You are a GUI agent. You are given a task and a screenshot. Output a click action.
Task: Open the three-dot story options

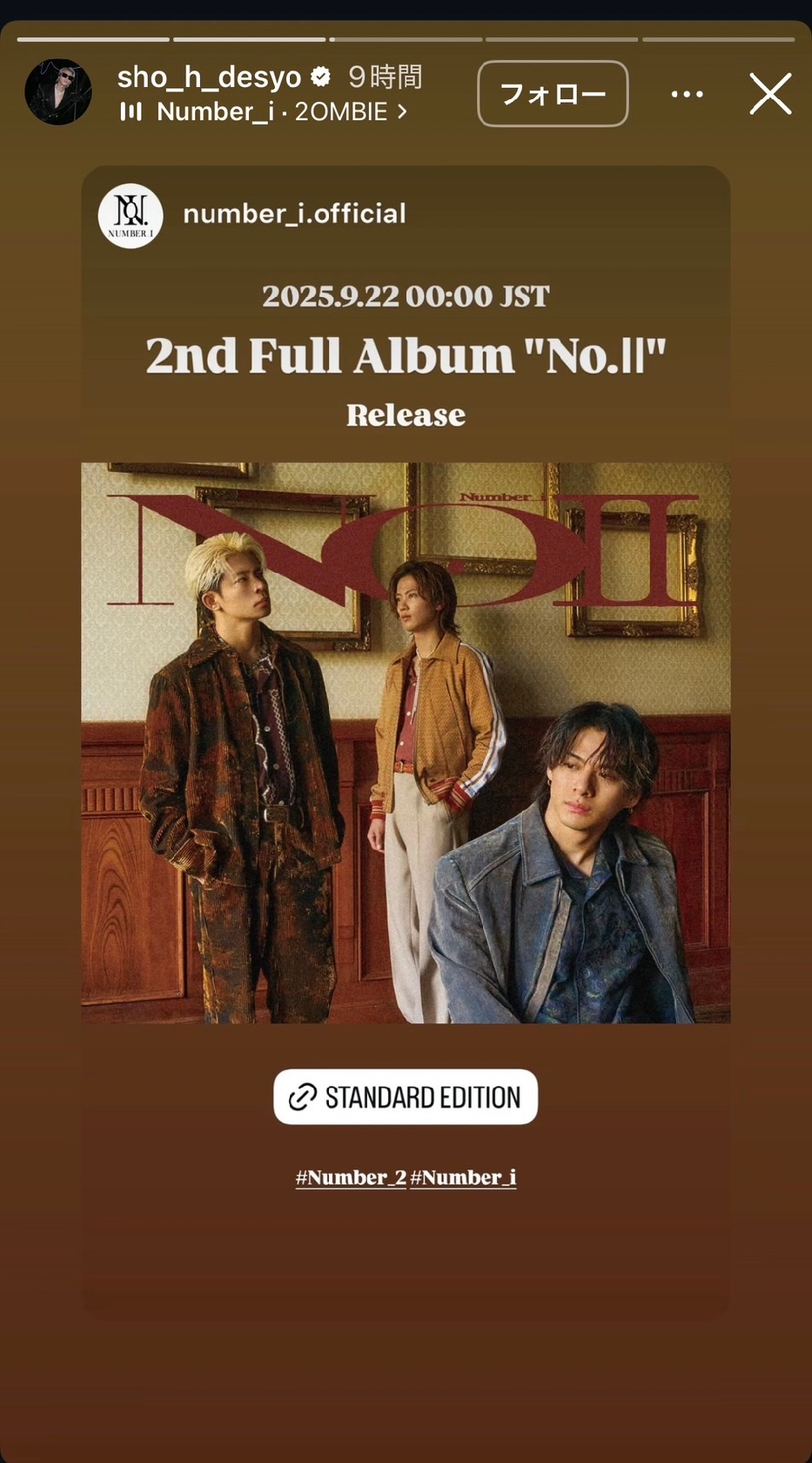coord(687,94)
